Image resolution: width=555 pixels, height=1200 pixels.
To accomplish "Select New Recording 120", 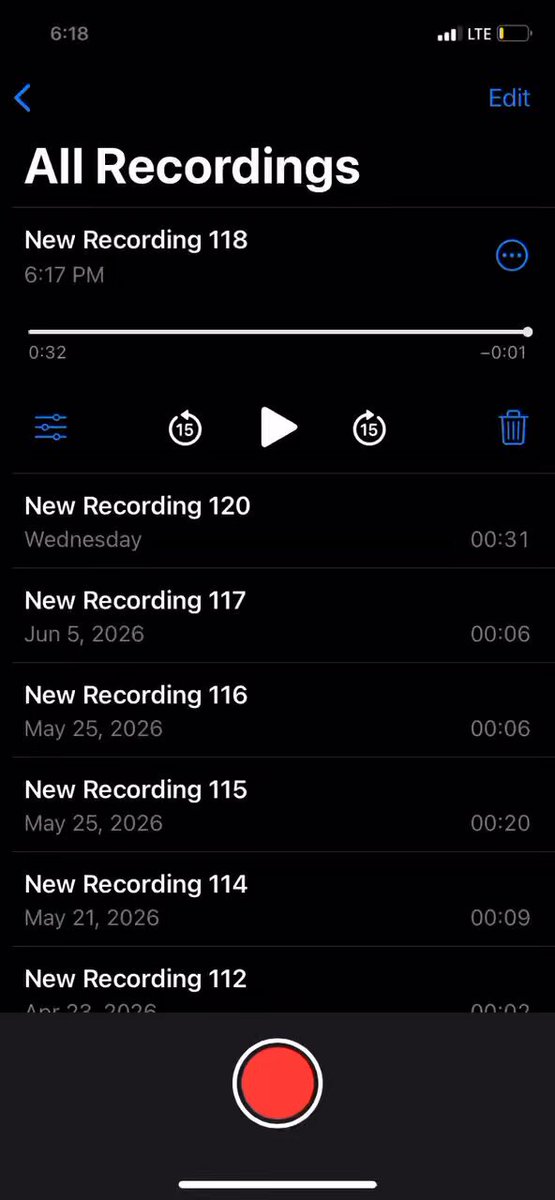I will 277,522.
